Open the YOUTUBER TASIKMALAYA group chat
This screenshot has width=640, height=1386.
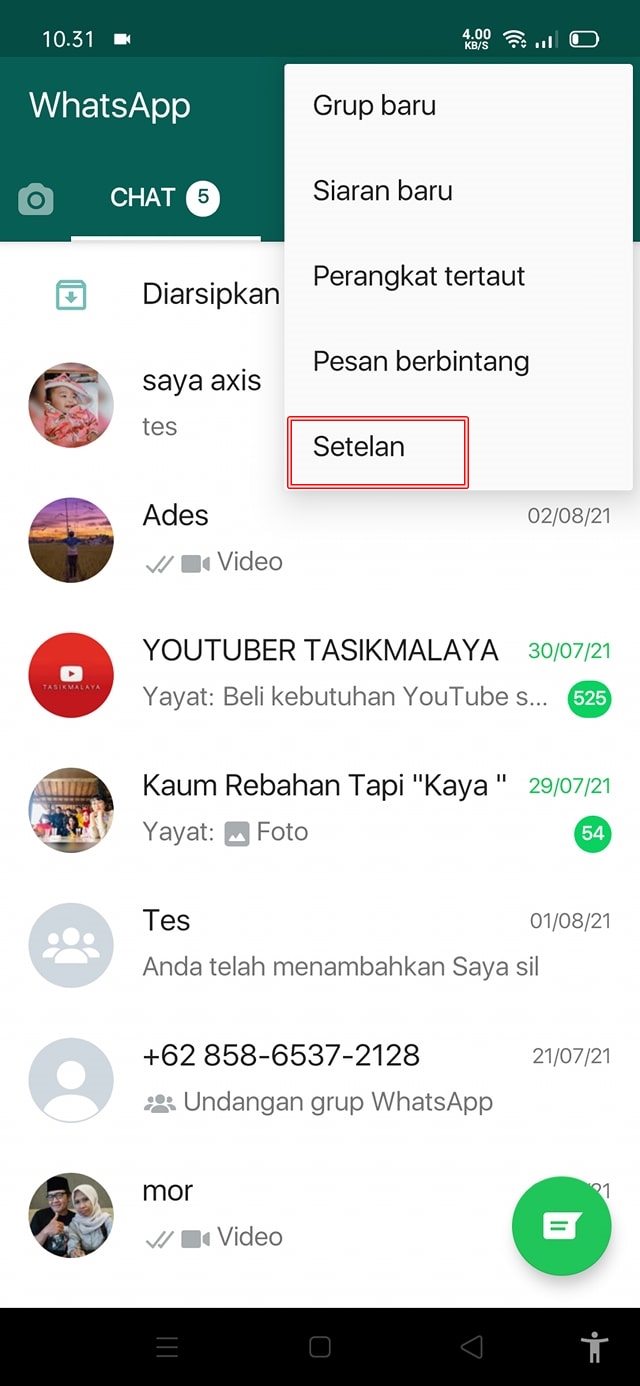(330, 674)
